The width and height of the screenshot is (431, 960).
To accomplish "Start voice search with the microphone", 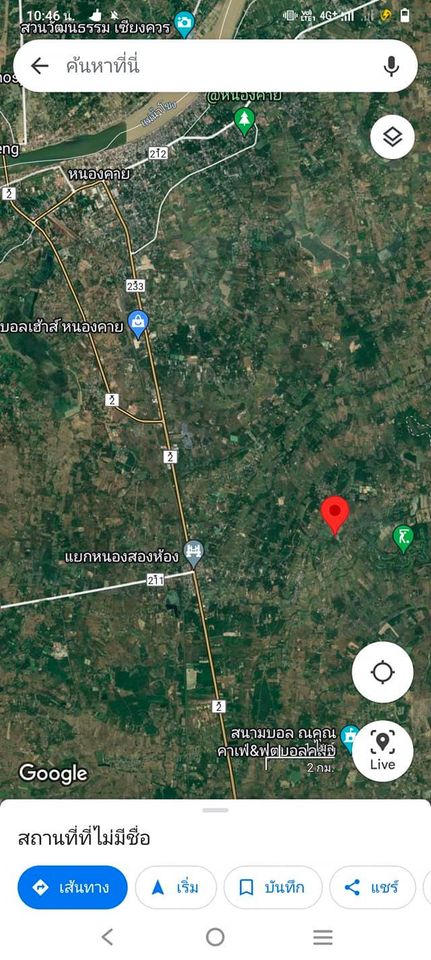I will pyautogui.click(x=391, y=66).
